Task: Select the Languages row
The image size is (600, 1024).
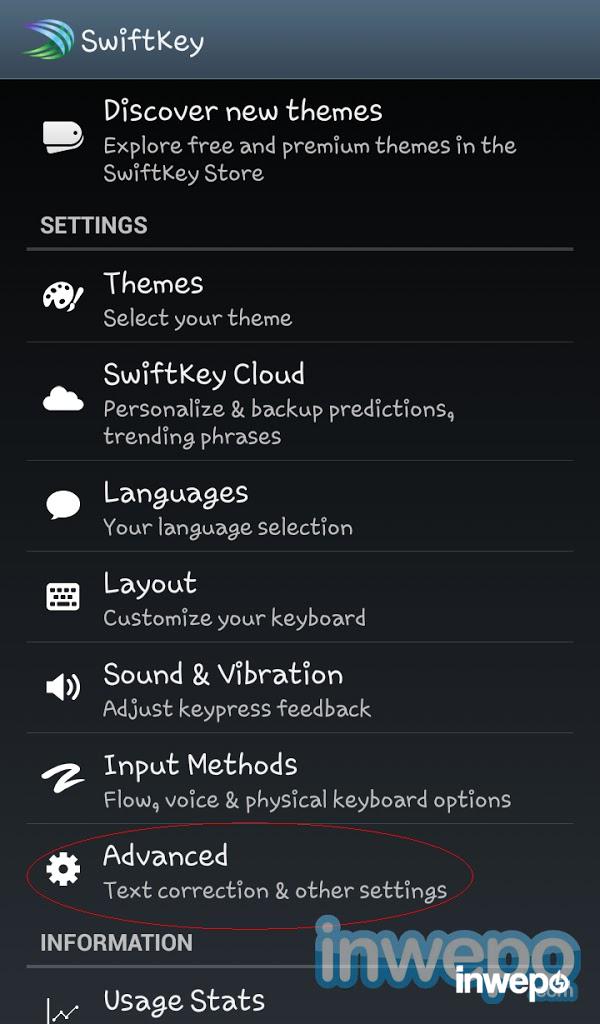Action: 300,507
